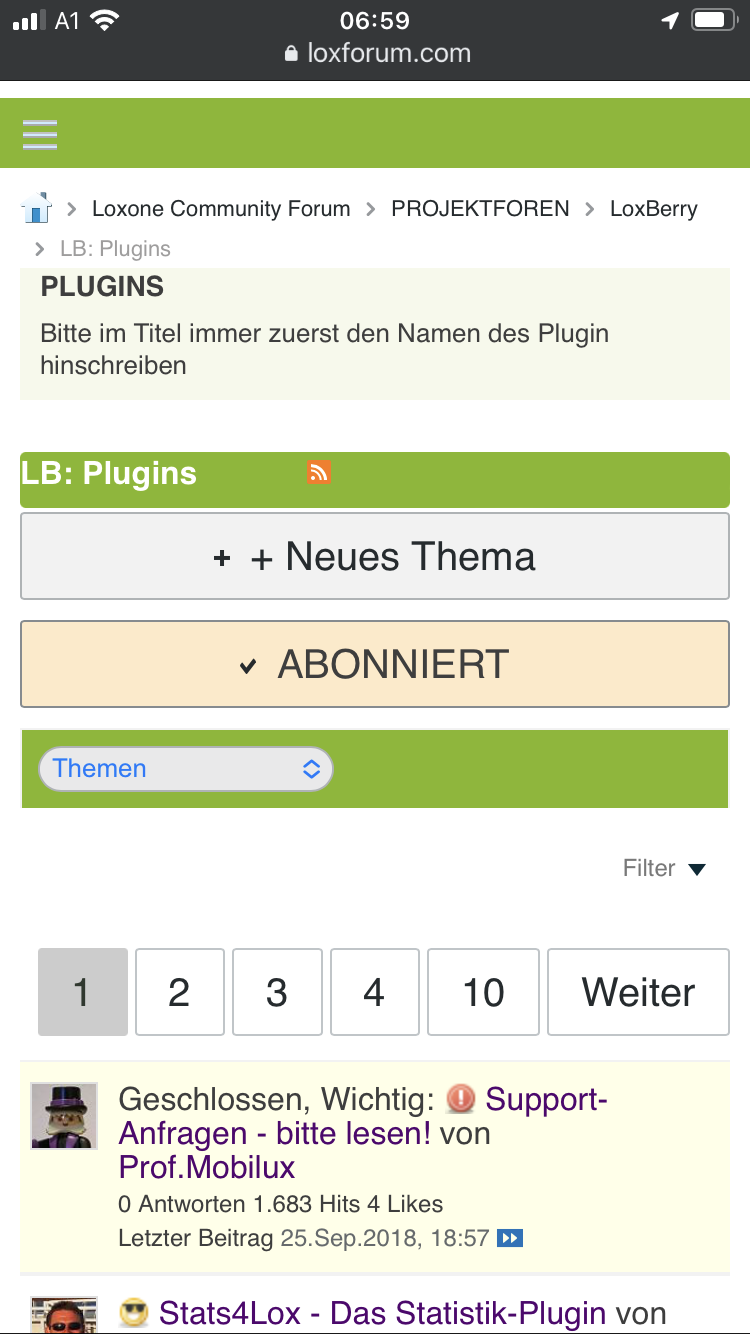Open Loxone Community Forum breadcrumb
The width and height of the screenshot is (750, 1334).
coord(221,209)
